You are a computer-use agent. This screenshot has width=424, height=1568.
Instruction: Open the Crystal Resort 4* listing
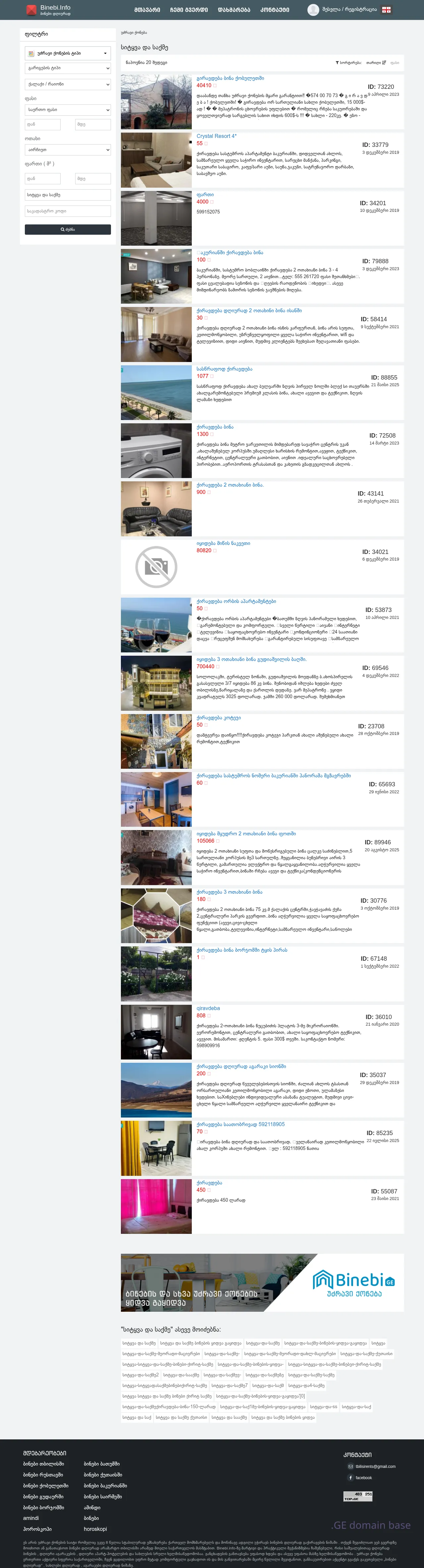[x=217, y=136]
